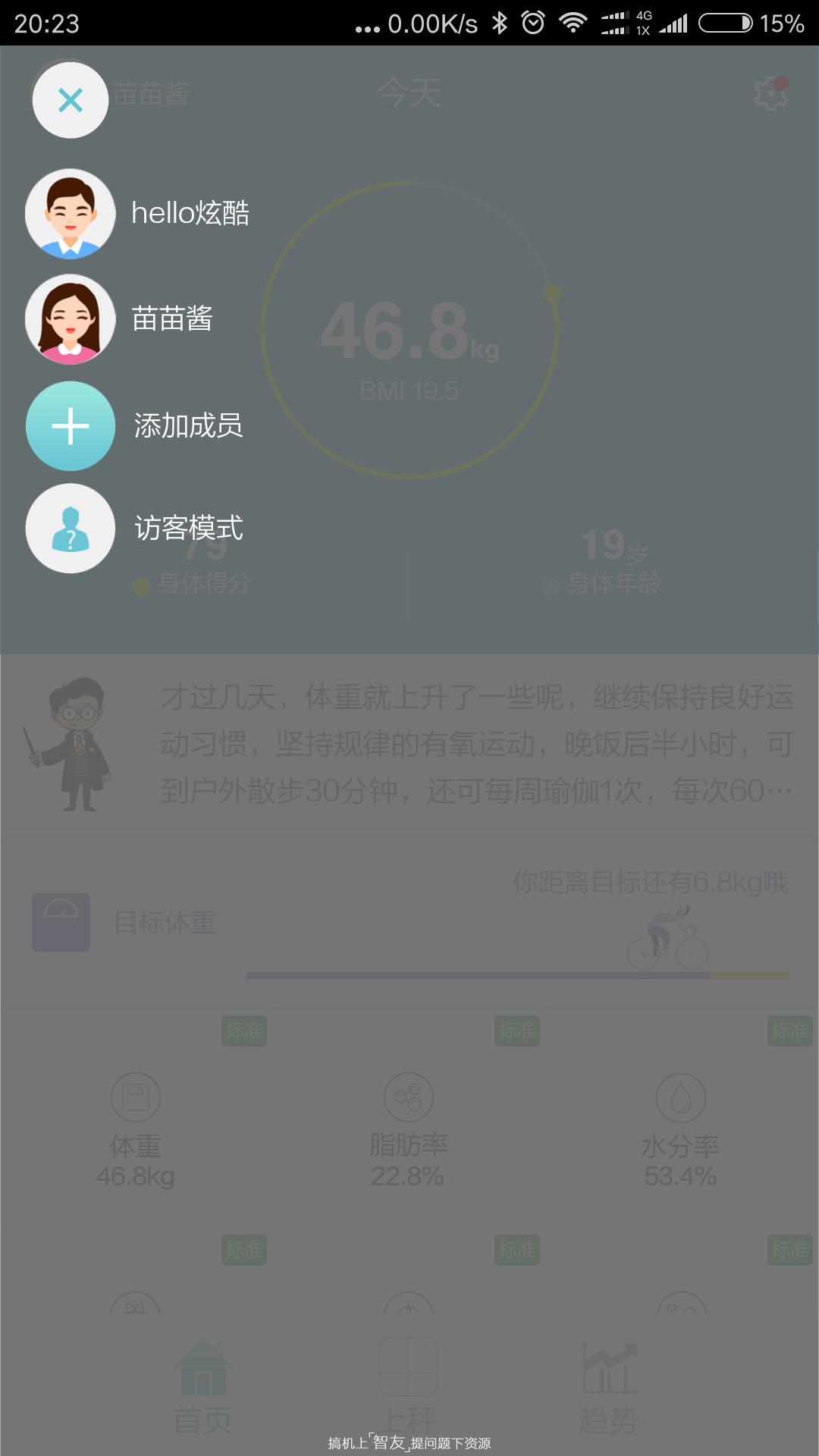
Task: Open 添加成员 plus icon to add member
Action: click(70, 426)
